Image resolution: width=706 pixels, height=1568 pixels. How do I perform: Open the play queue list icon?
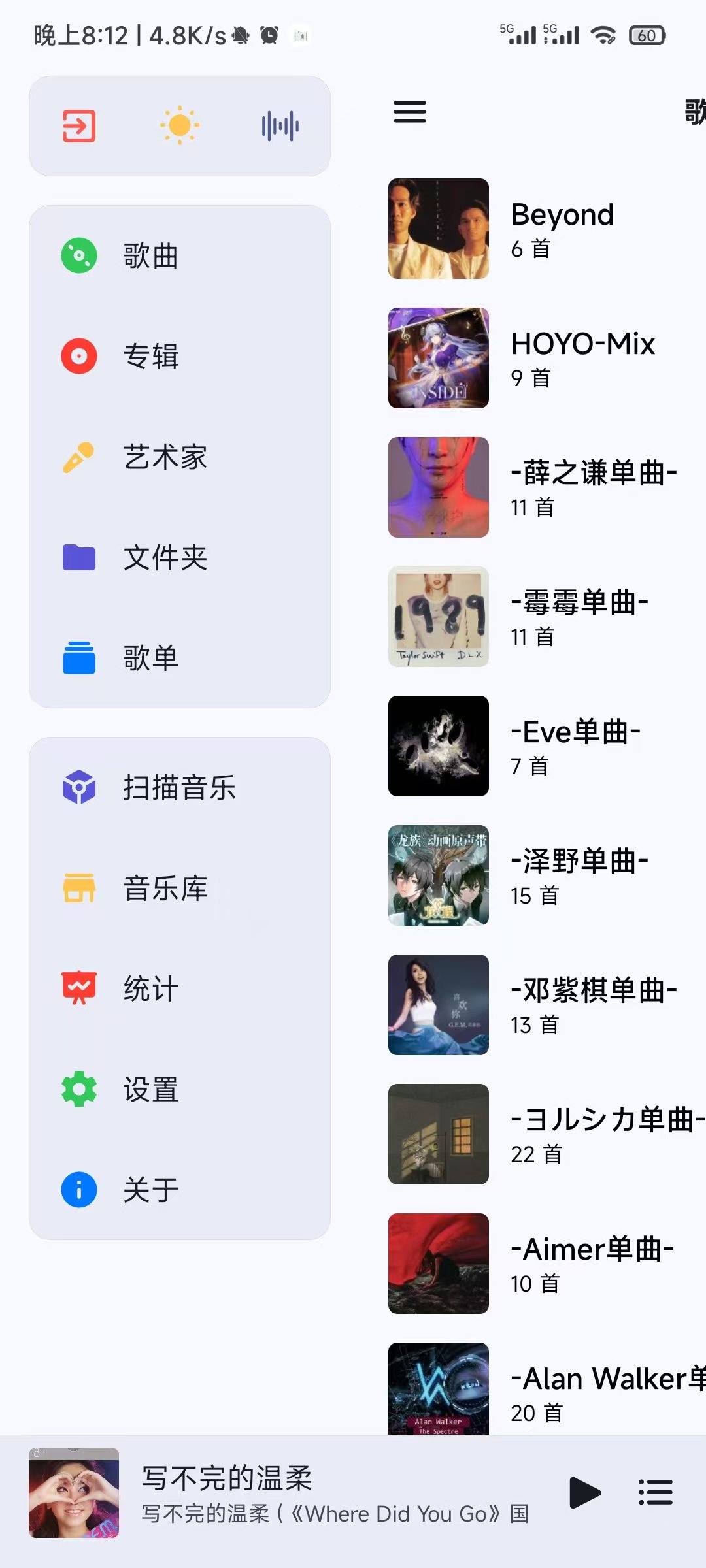click(655, 1492)
